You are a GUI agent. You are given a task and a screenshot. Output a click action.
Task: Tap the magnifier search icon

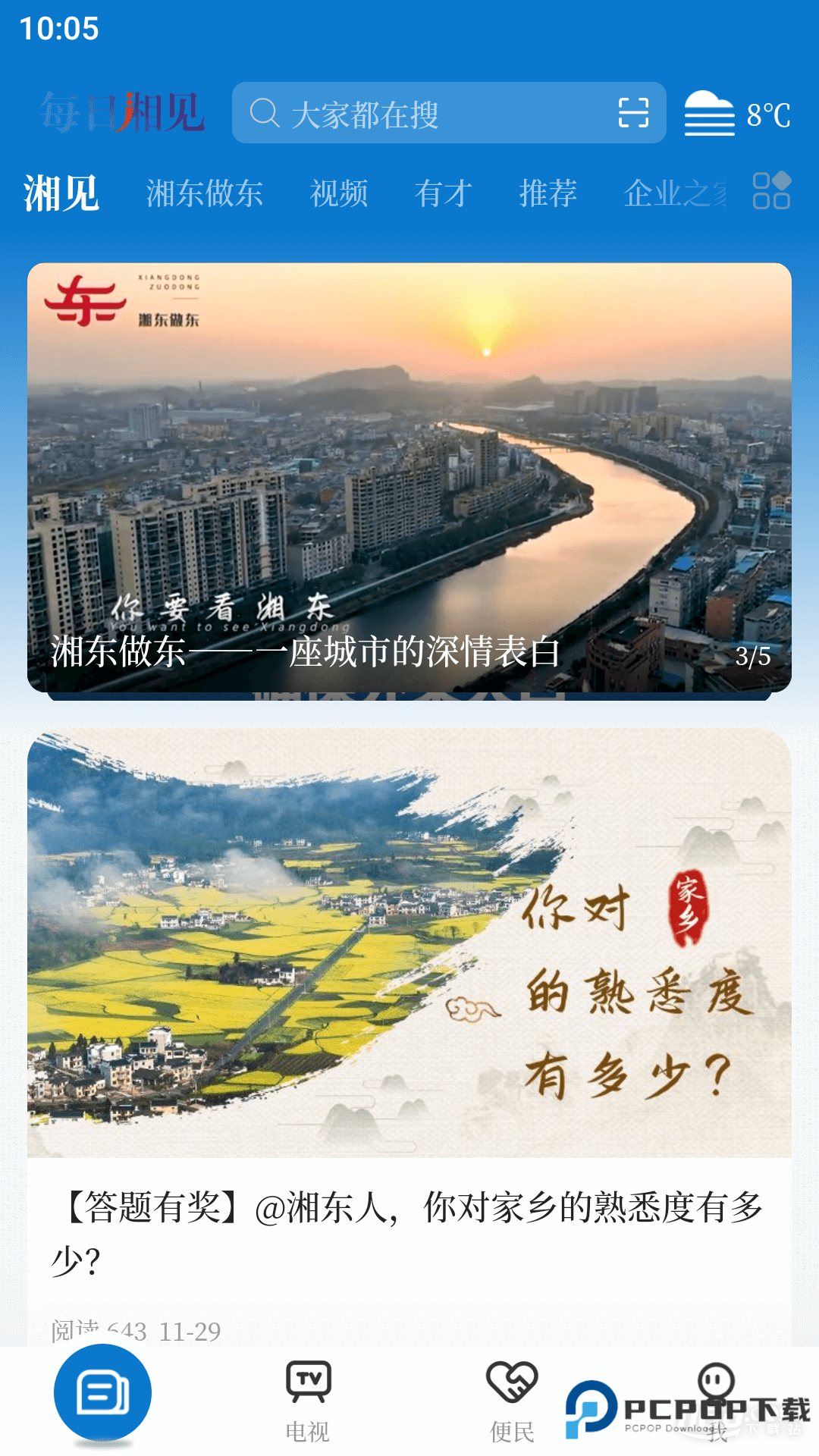pyautogui.click(x=263, y=114)
